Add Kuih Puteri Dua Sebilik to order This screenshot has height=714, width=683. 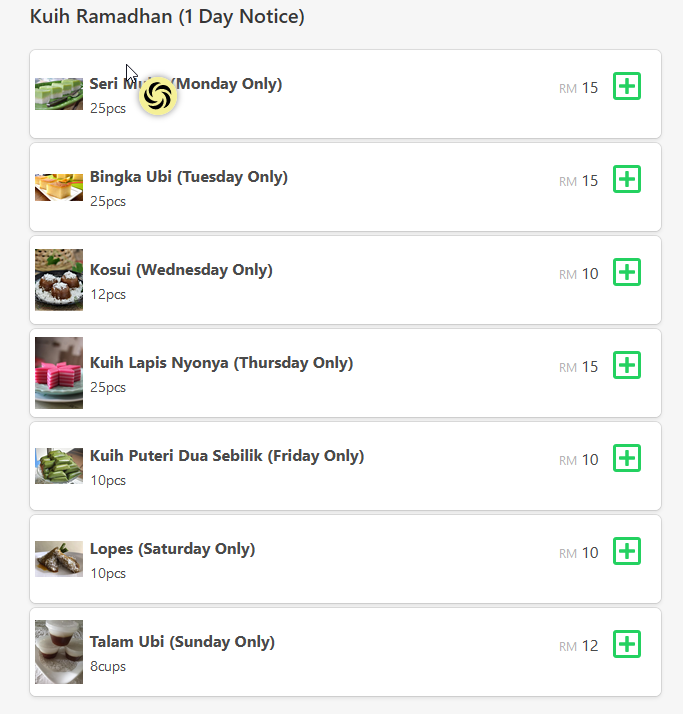click(627, 458)
